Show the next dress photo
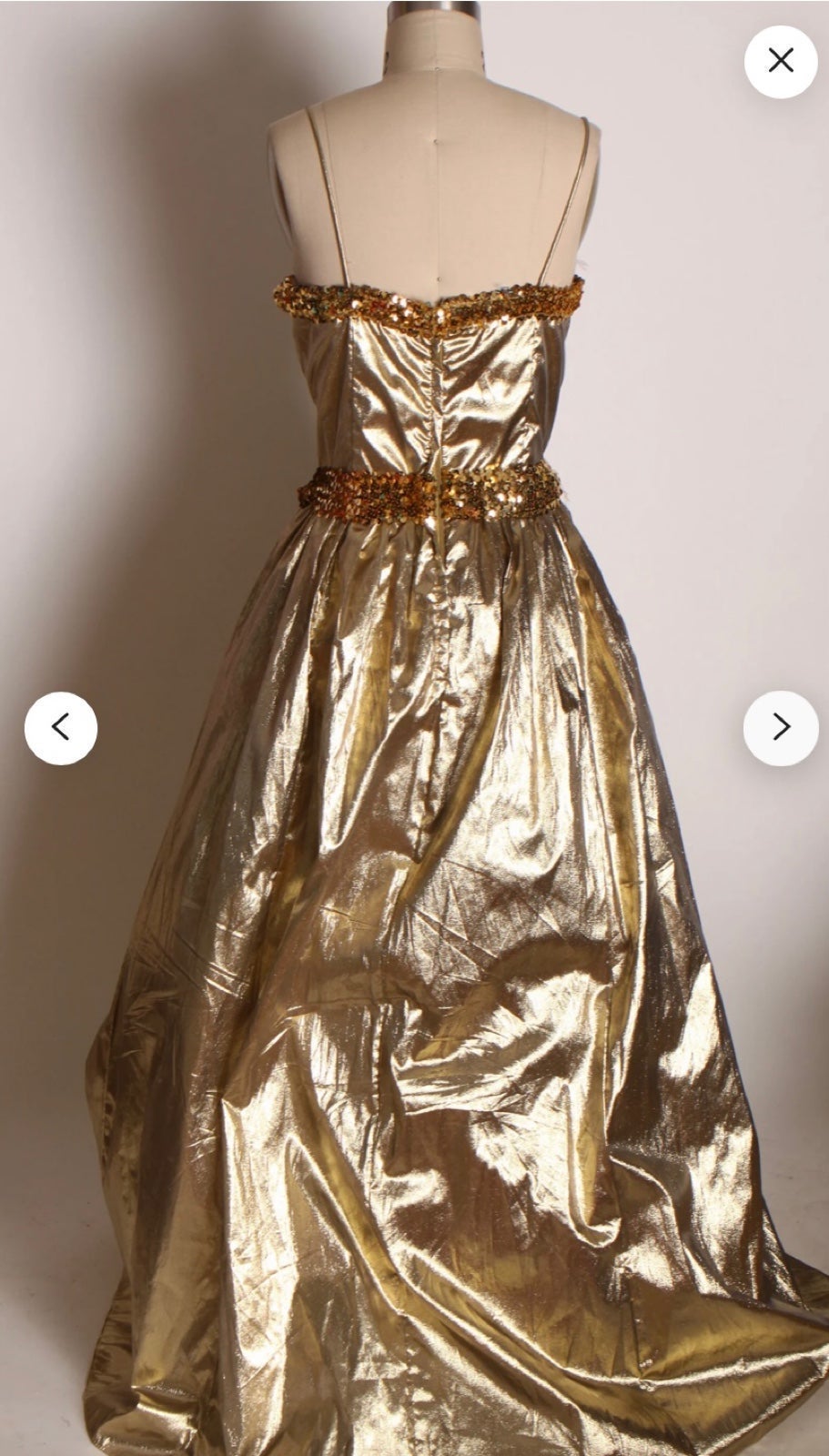The image size is (829, 1456). point(781,727)
